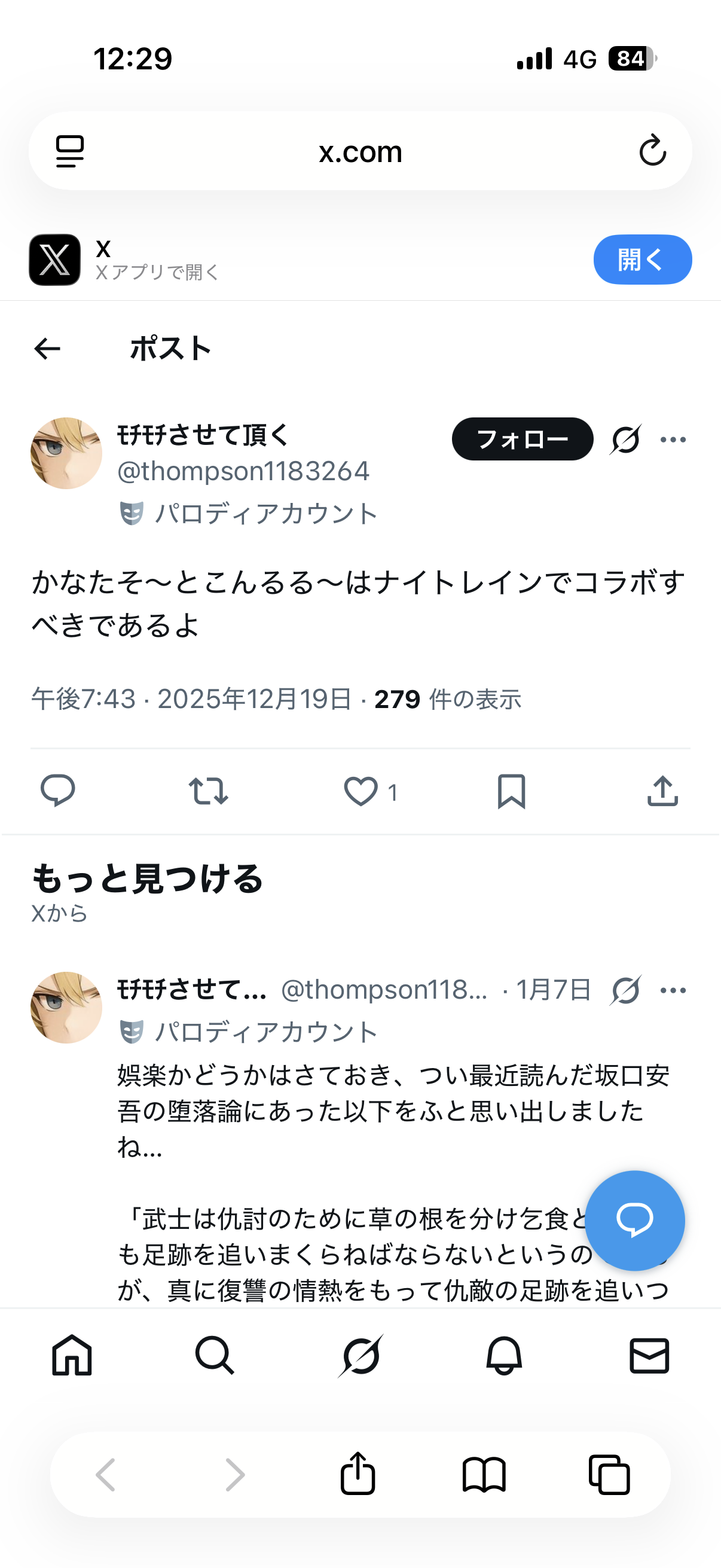Share the post via the upload icon
Viewport: 721px width, 1568px height.
pyautogui.click(x=662, y=791)
